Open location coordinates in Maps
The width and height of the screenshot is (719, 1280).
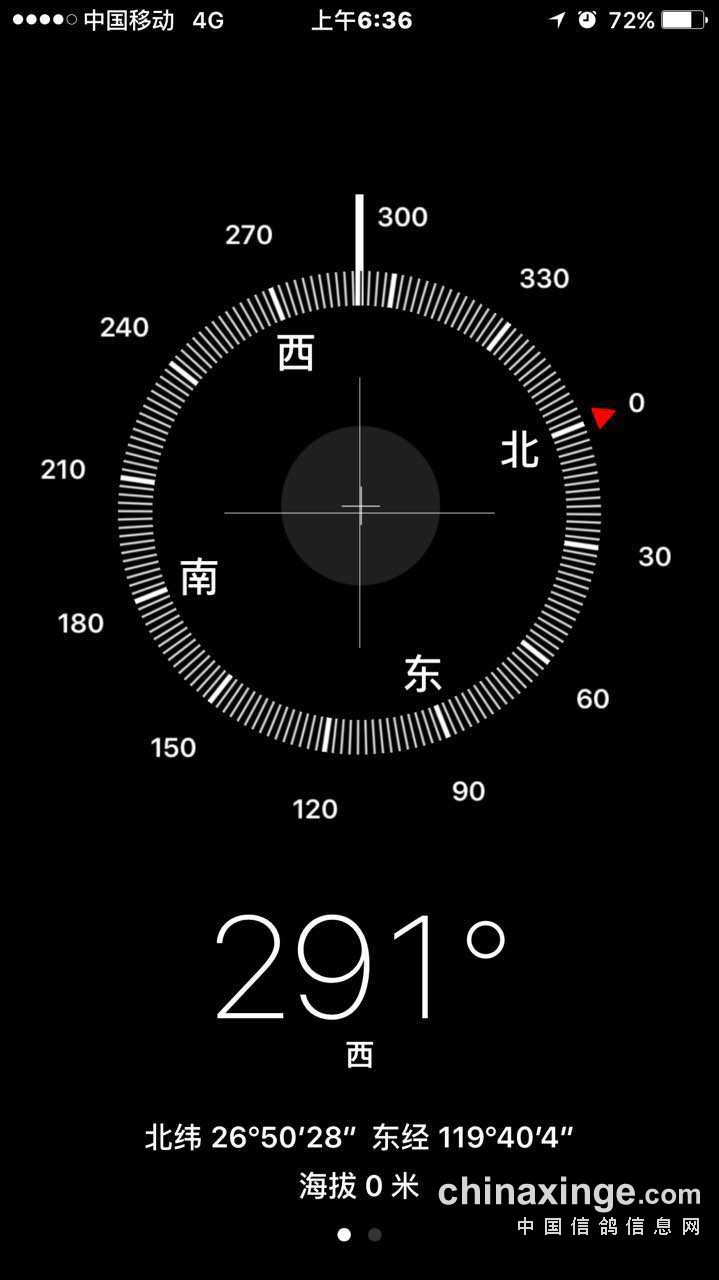[x=359, y=1137]
